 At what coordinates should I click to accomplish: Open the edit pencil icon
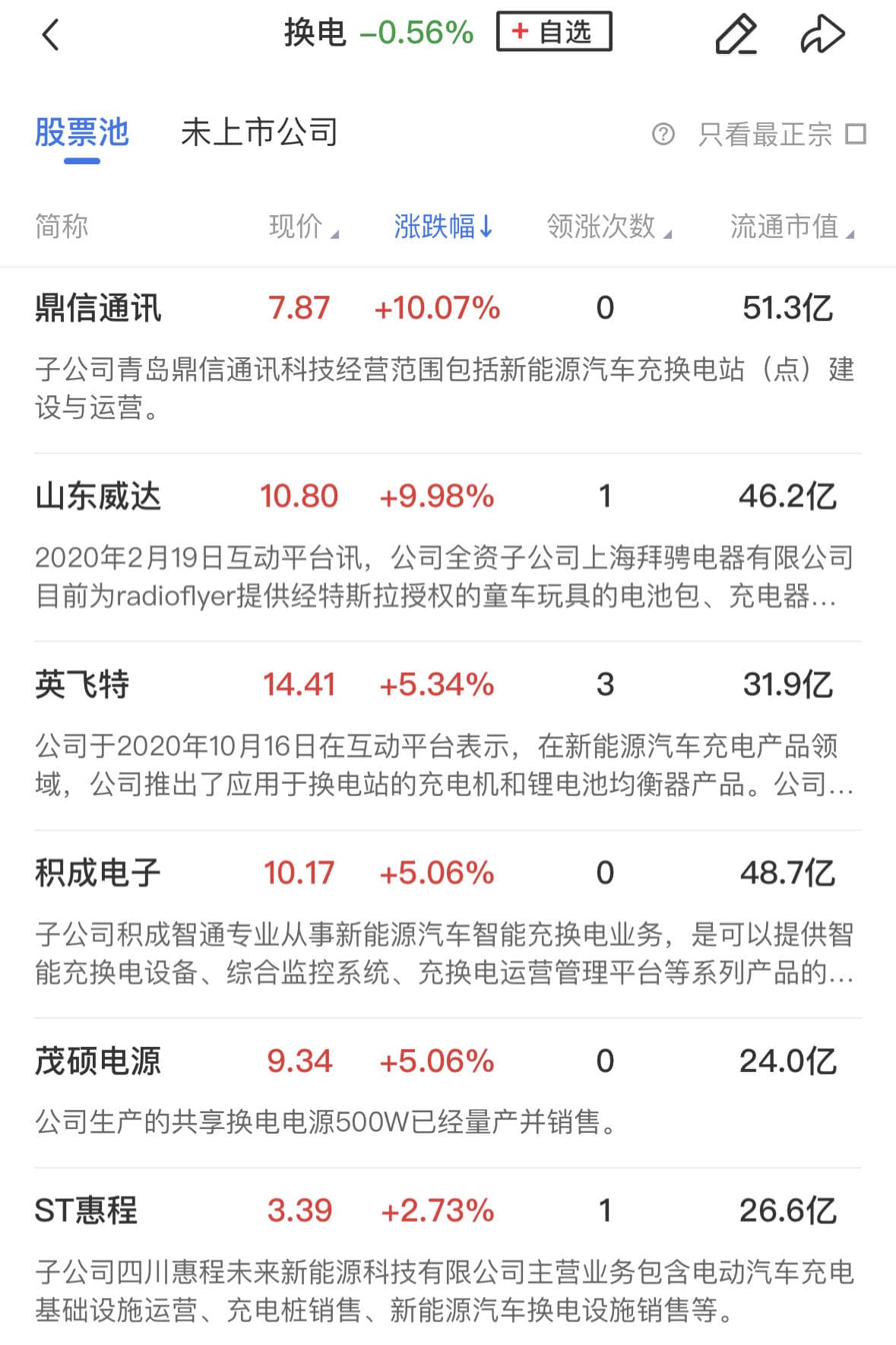point(735,34)
